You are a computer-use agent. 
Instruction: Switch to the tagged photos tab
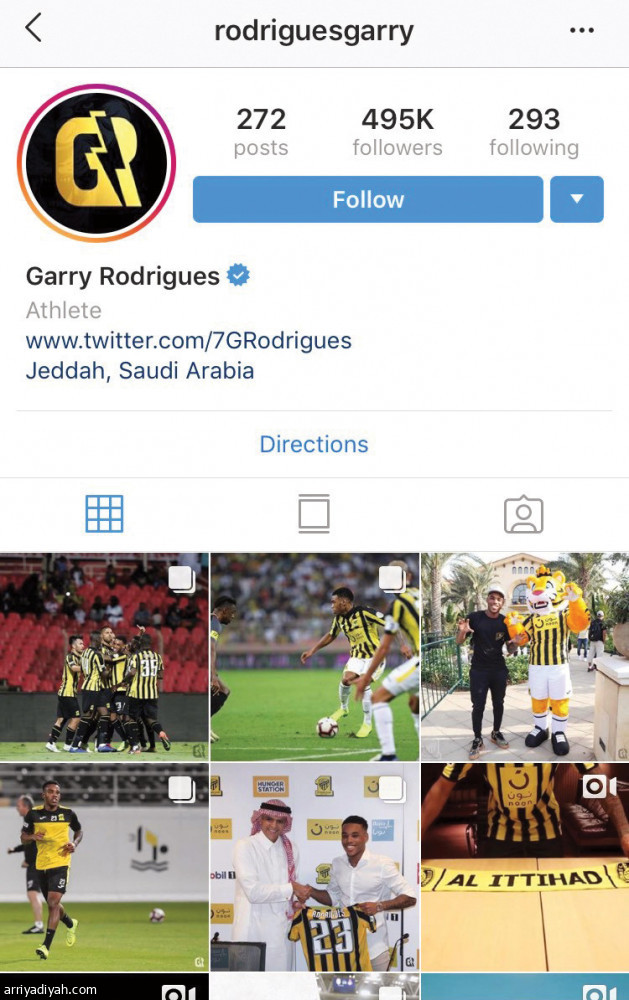523,514
